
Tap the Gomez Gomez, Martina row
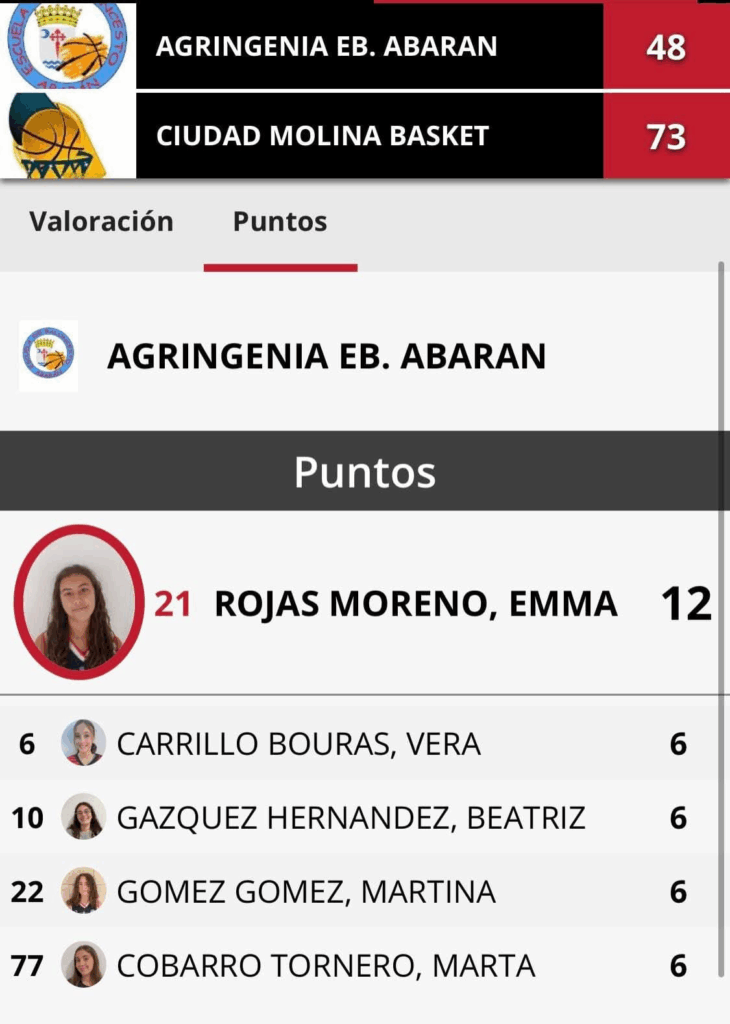tap(305, 891)
